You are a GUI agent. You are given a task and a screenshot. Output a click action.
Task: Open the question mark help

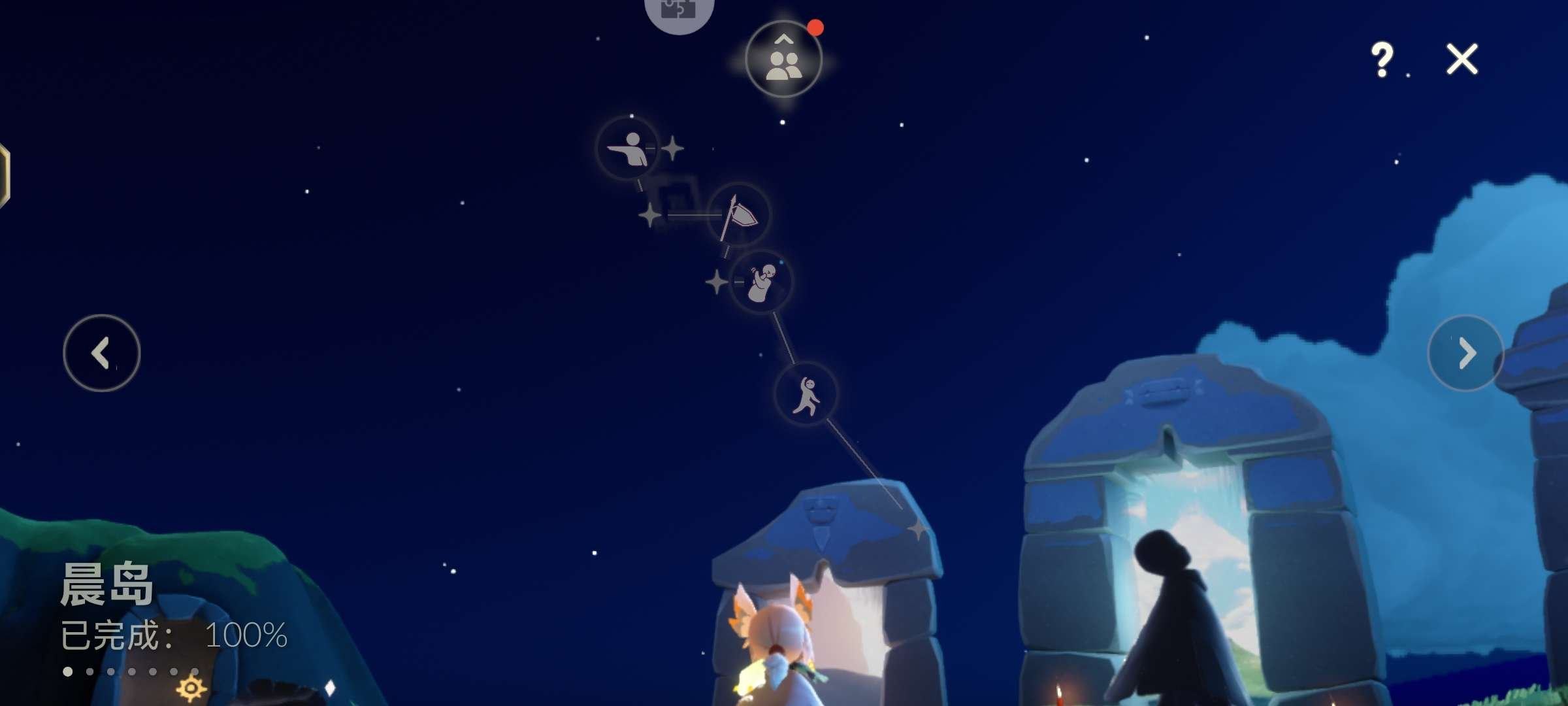pos(1381,59)
